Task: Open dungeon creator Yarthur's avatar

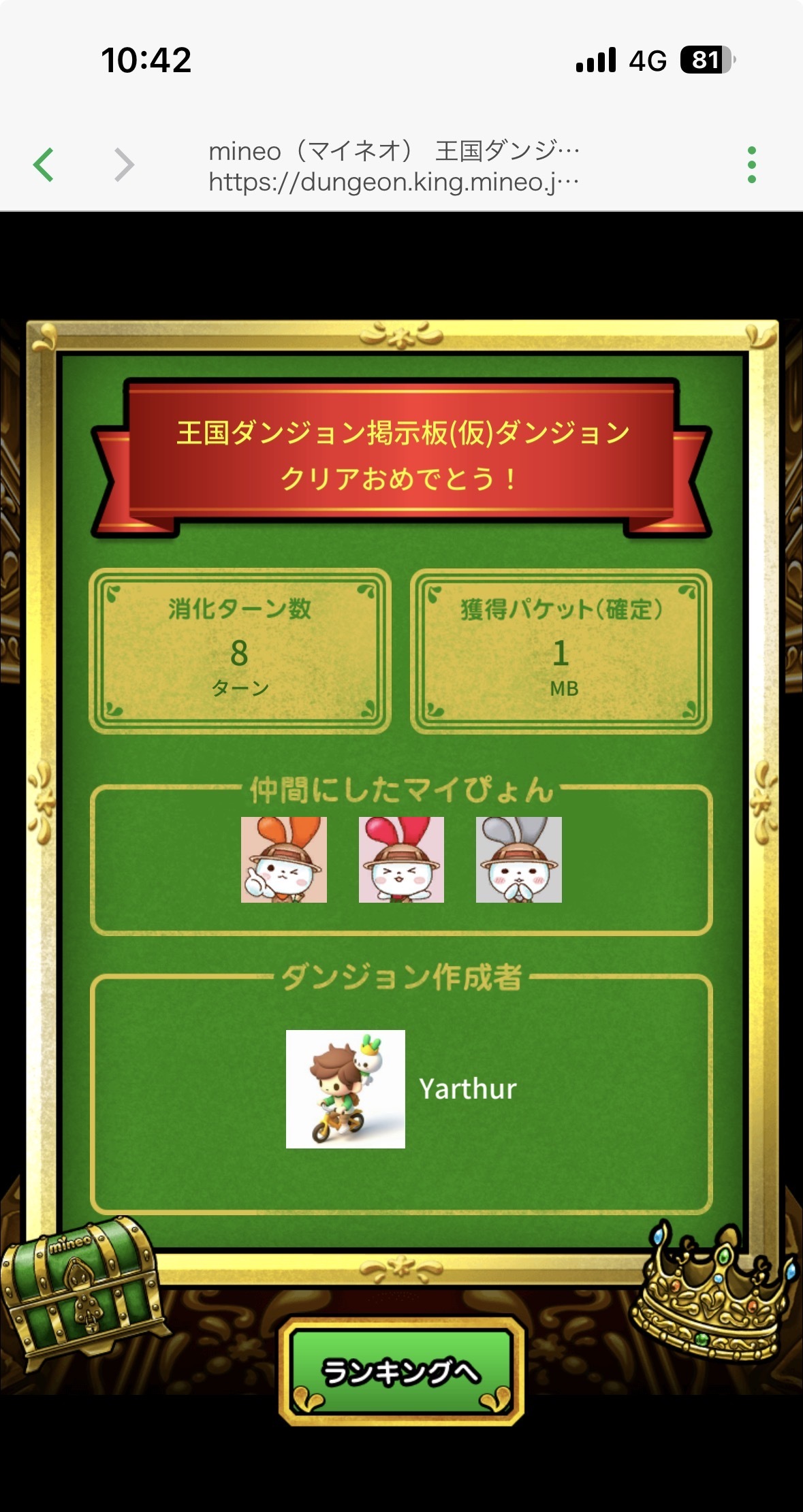Action: pos(345,1089)
